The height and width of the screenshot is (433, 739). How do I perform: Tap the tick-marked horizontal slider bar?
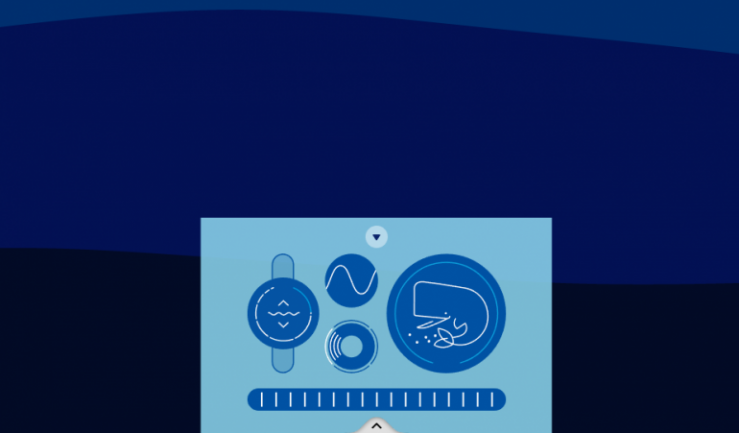(x=376, y=400)
